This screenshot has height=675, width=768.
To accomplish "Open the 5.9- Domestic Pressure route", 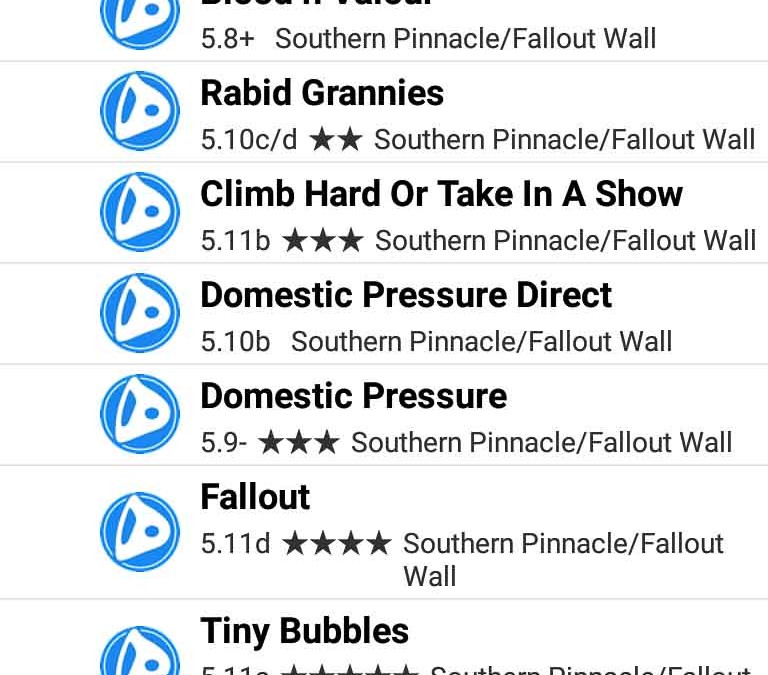I will click(353, 397).
